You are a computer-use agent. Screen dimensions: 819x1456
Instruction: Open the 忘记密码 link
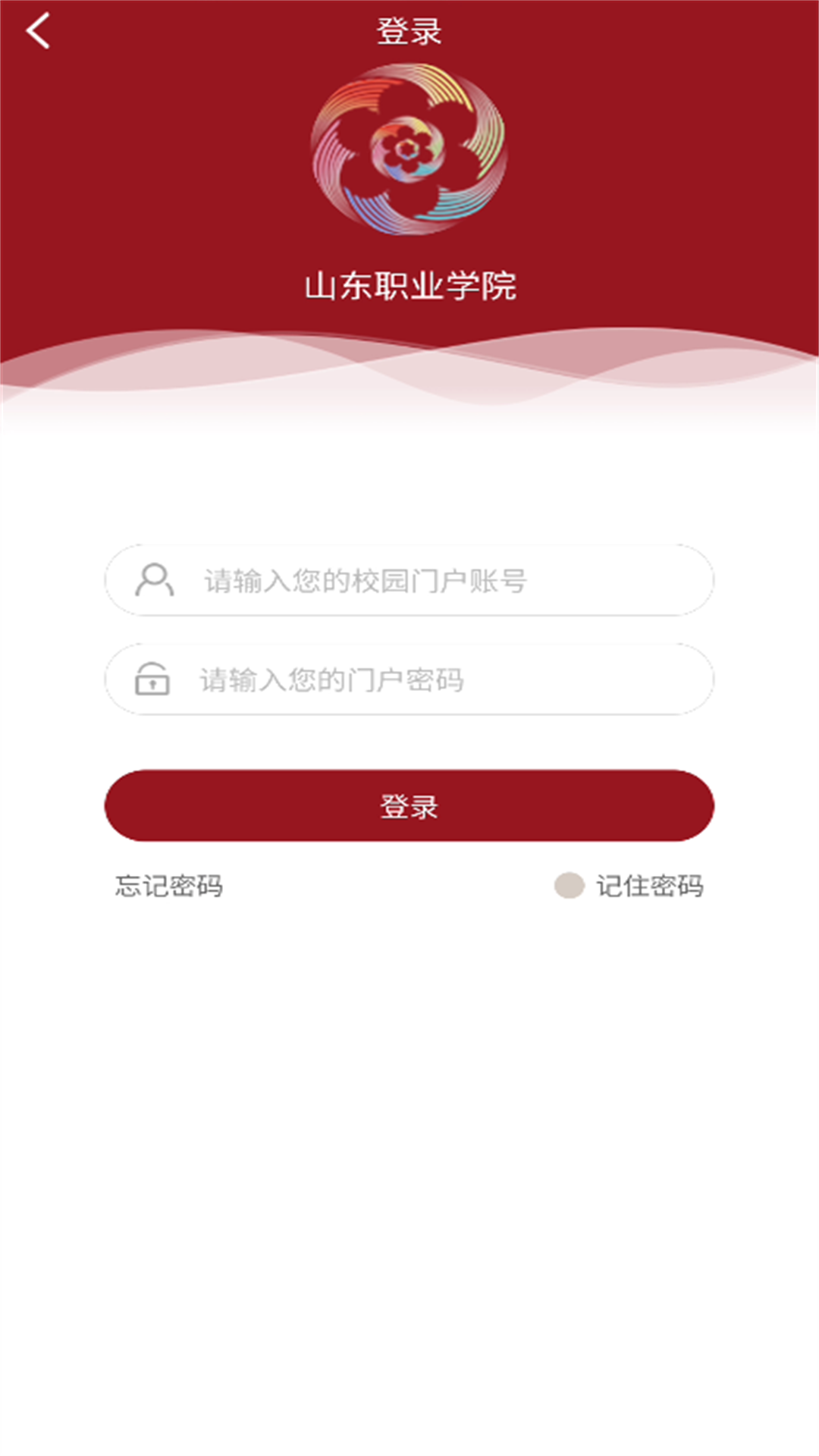tap(169, 886)
